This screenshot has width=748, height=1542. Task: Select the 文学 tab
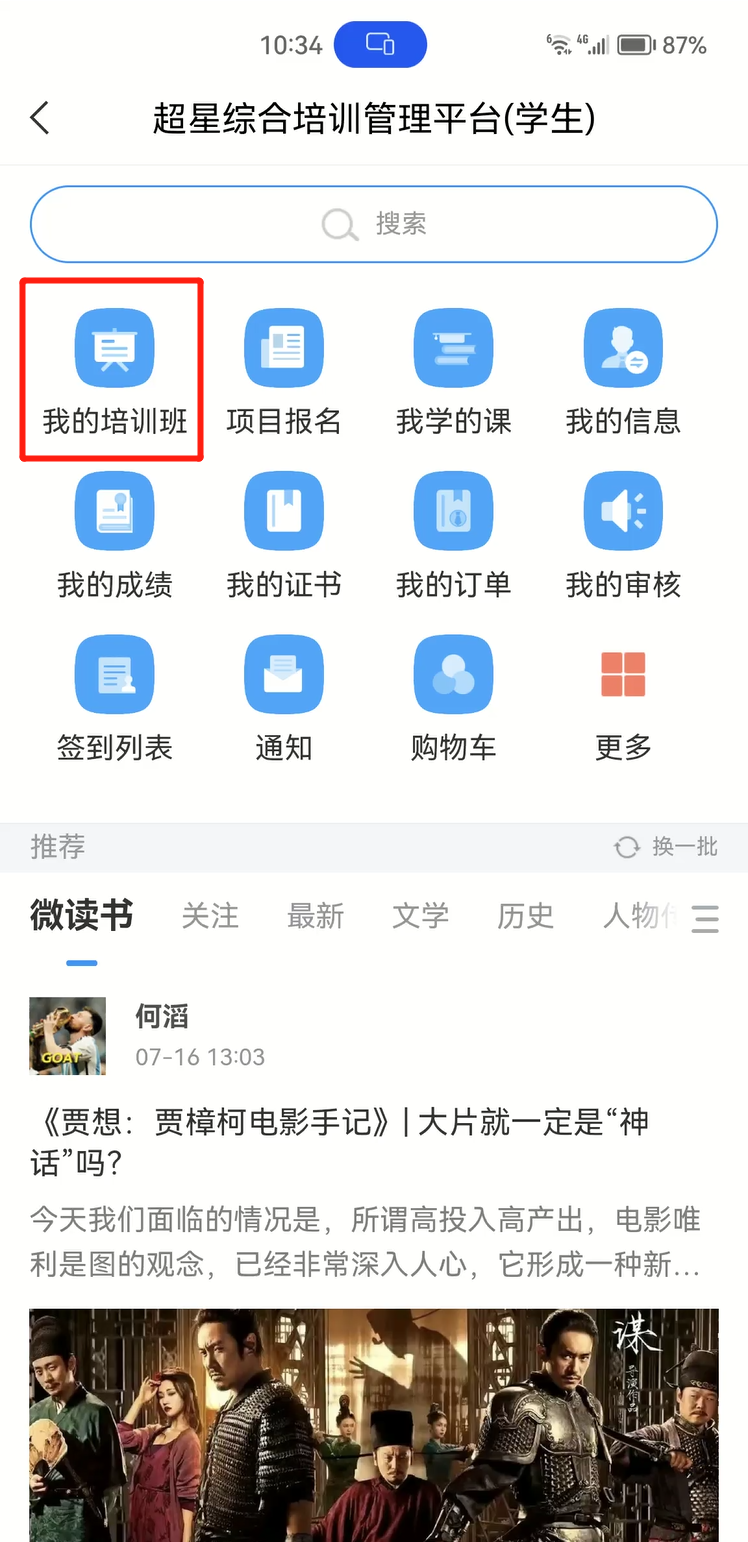[420, 916]
